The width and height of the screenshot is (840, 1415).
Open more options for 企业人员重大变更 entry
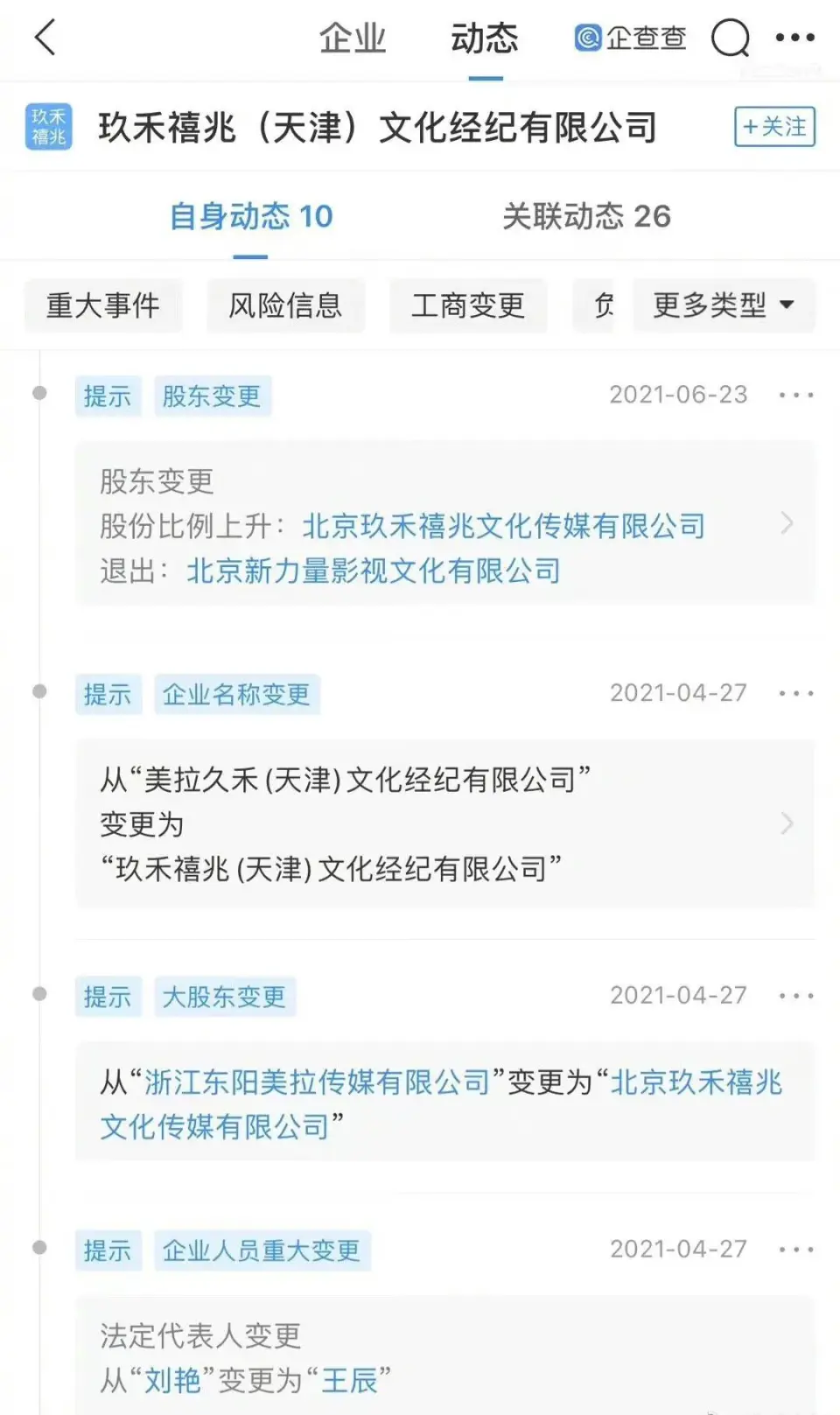coord(796,1250)
